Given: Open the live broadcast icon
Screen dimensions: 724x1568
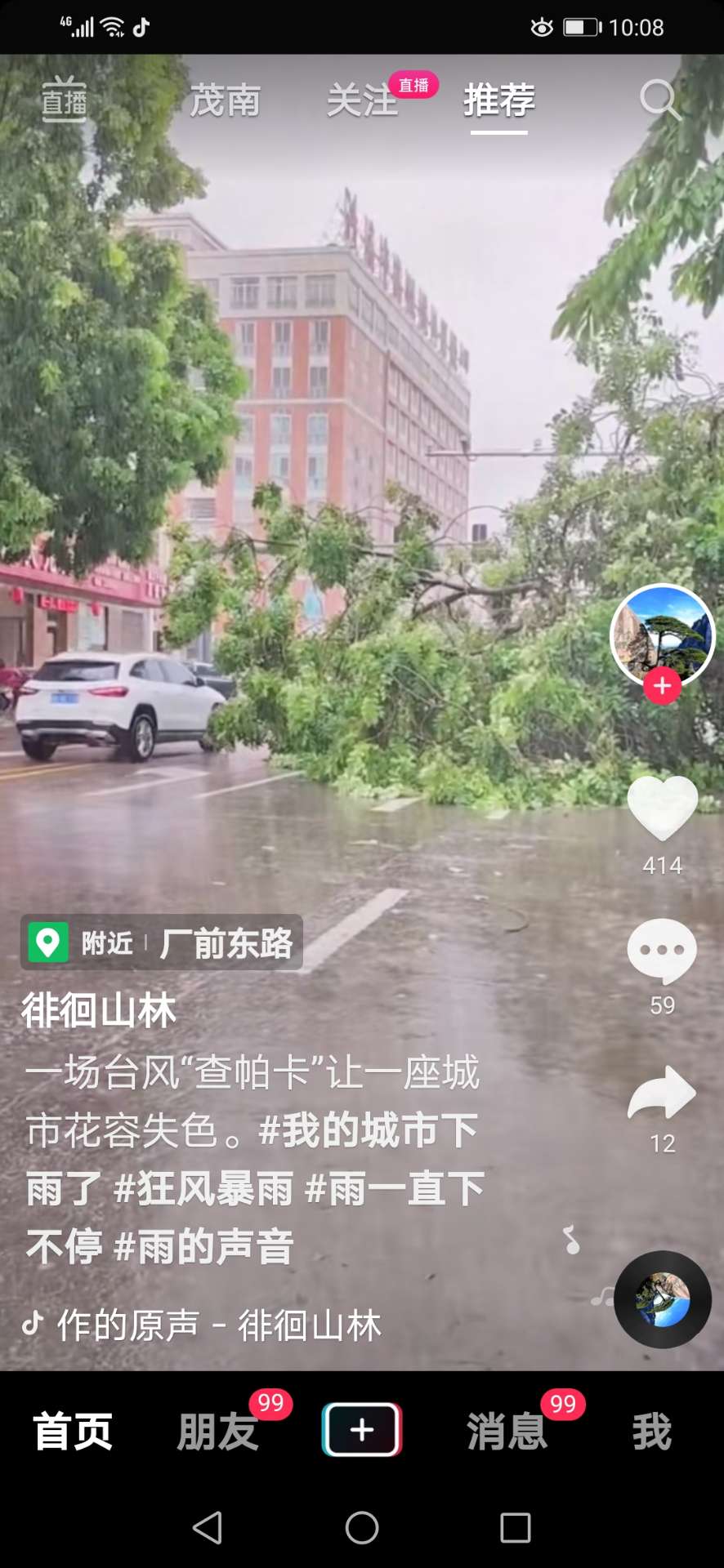Looking at the screenshot, I should coord(65,100).
